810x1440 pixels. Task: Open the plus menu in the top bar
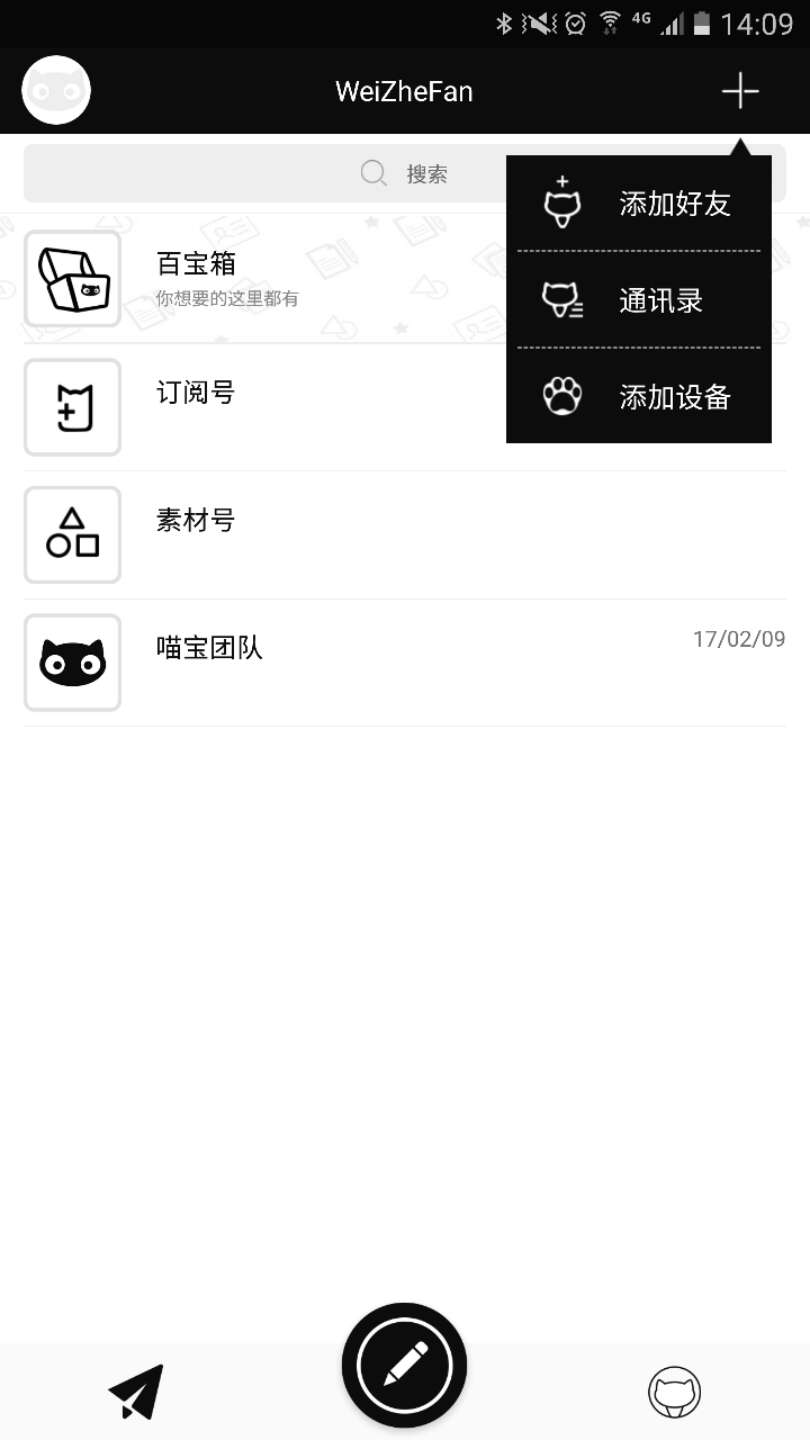click(739, 90)
